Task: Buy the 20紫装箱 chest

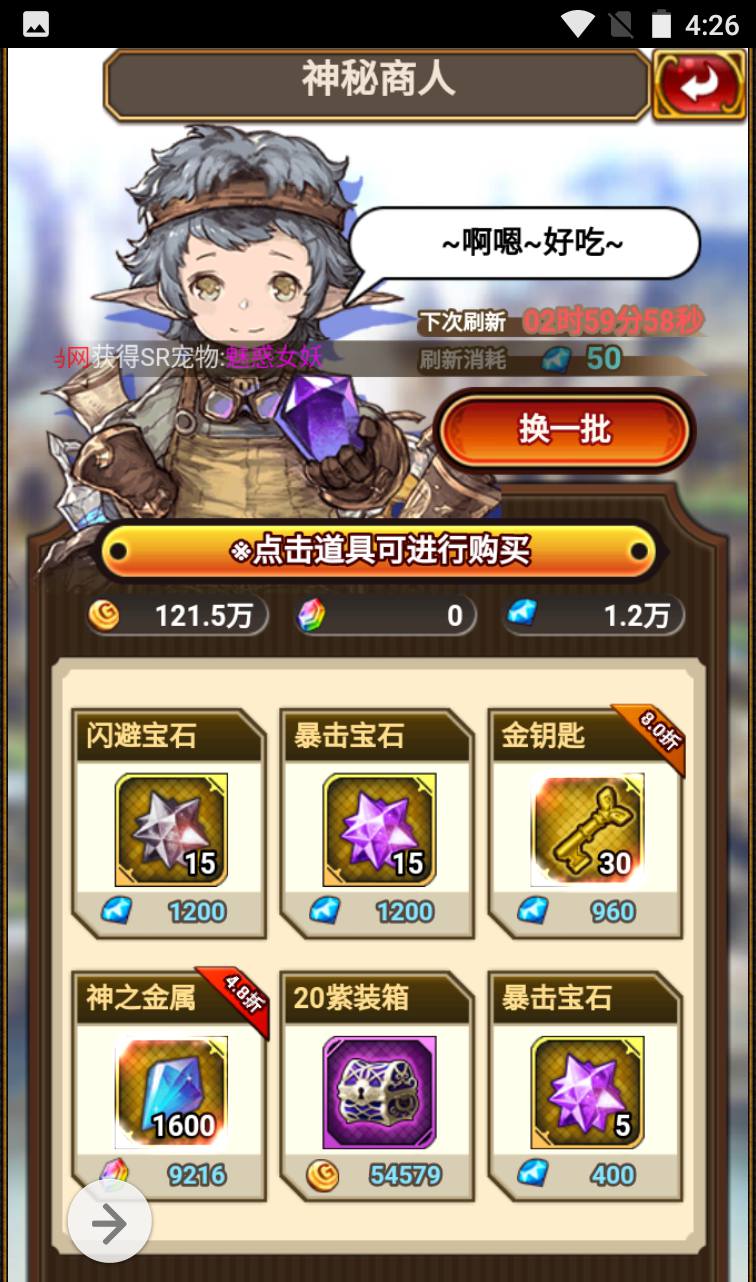Action: click(378, 1086)
